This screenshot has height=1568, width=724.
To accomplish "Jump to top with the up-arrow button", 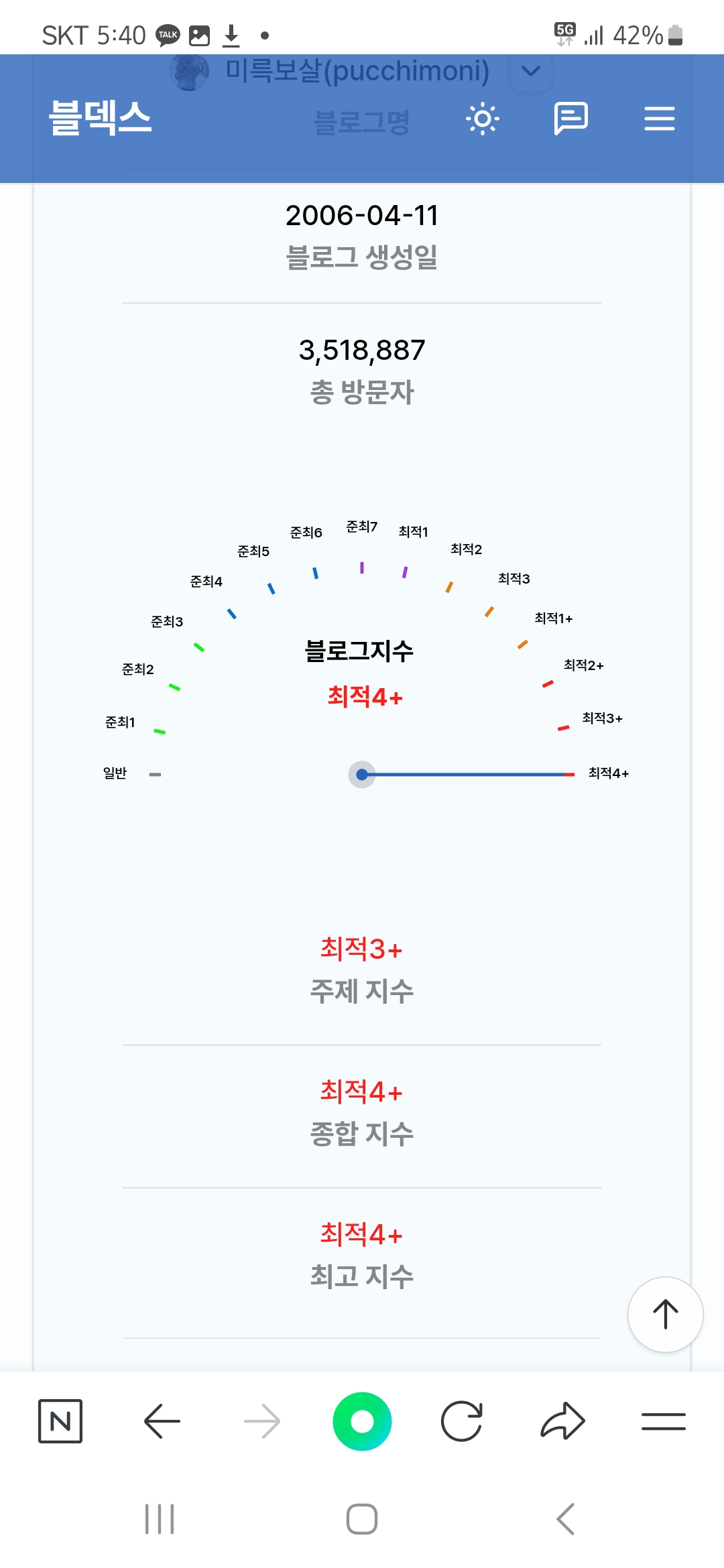I will pos(665,1315).
